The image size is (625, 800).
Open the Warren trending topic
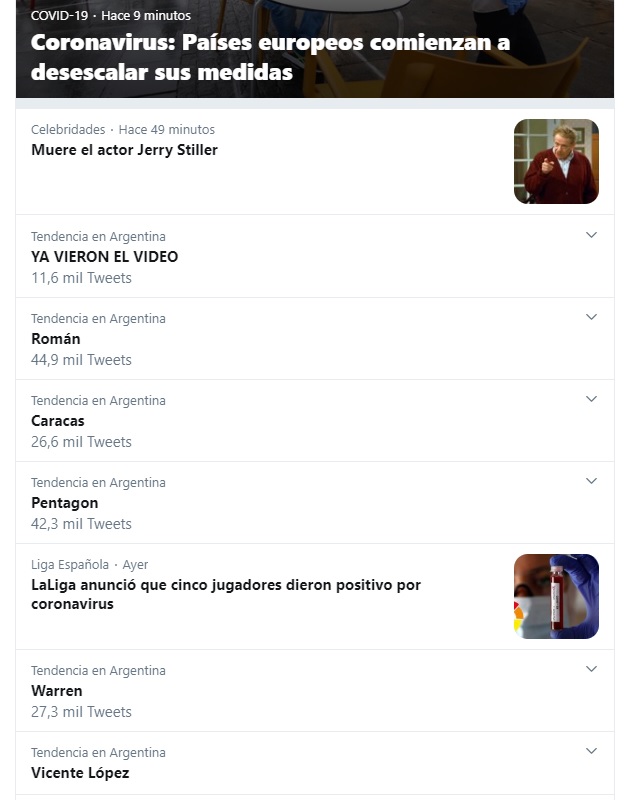[x=57, y=691]
